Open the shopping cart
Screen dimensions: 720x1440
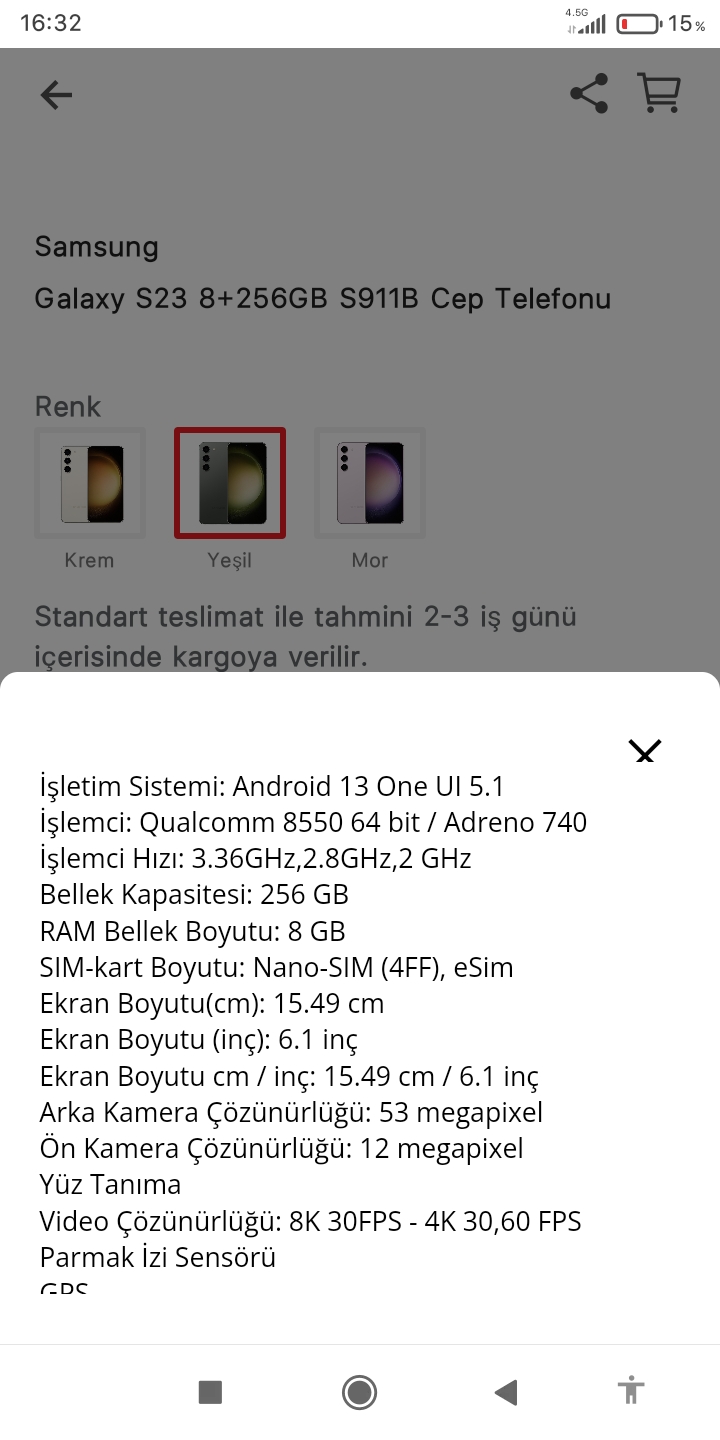[659, 93]
